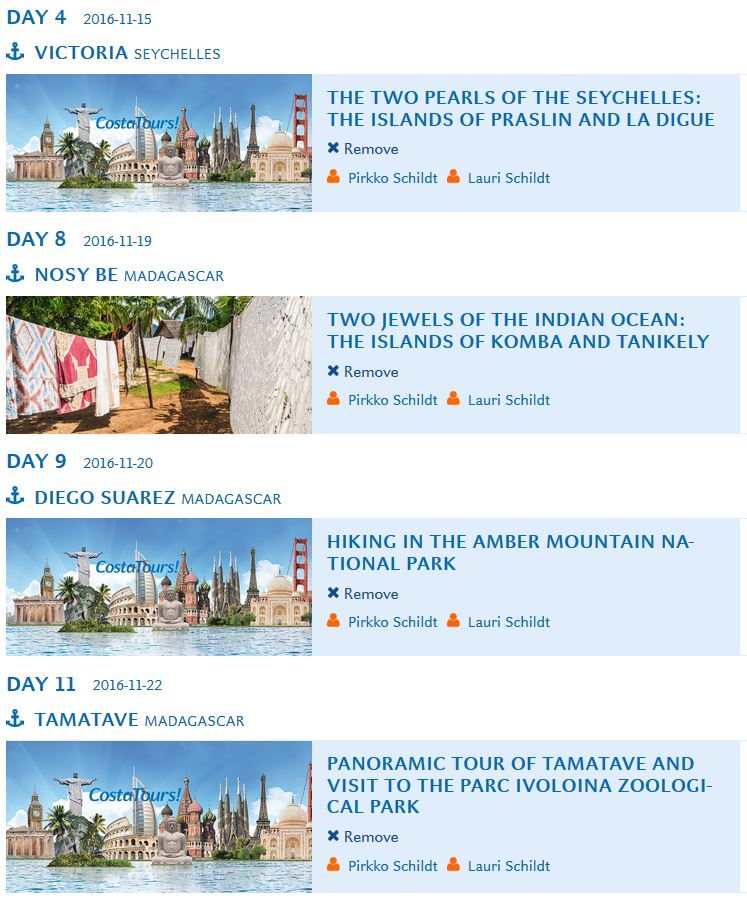Remove the Tamatave panoramic tour
747x902 pixels.
363,837
